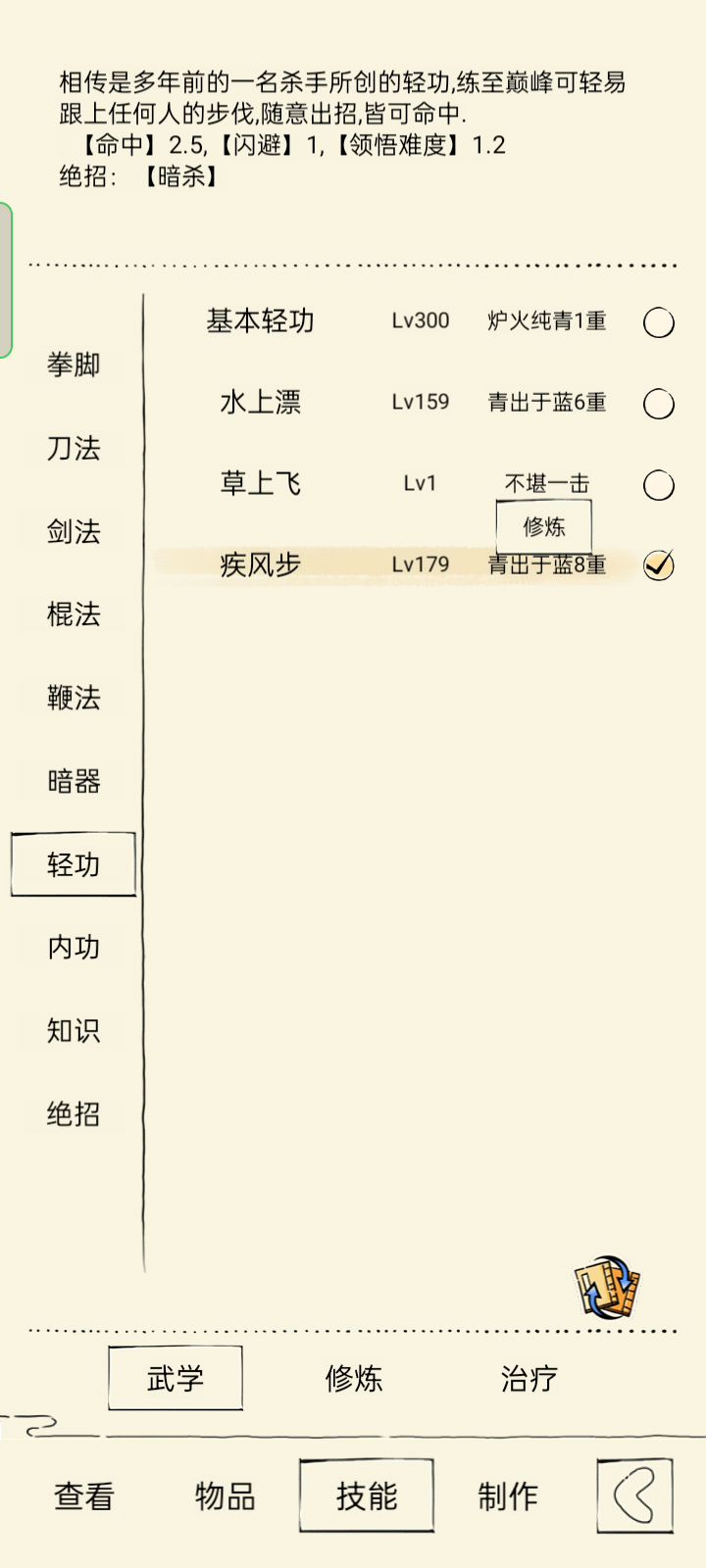Tap the 修炼 popup button above 疾风步

(x=544, y=527)
